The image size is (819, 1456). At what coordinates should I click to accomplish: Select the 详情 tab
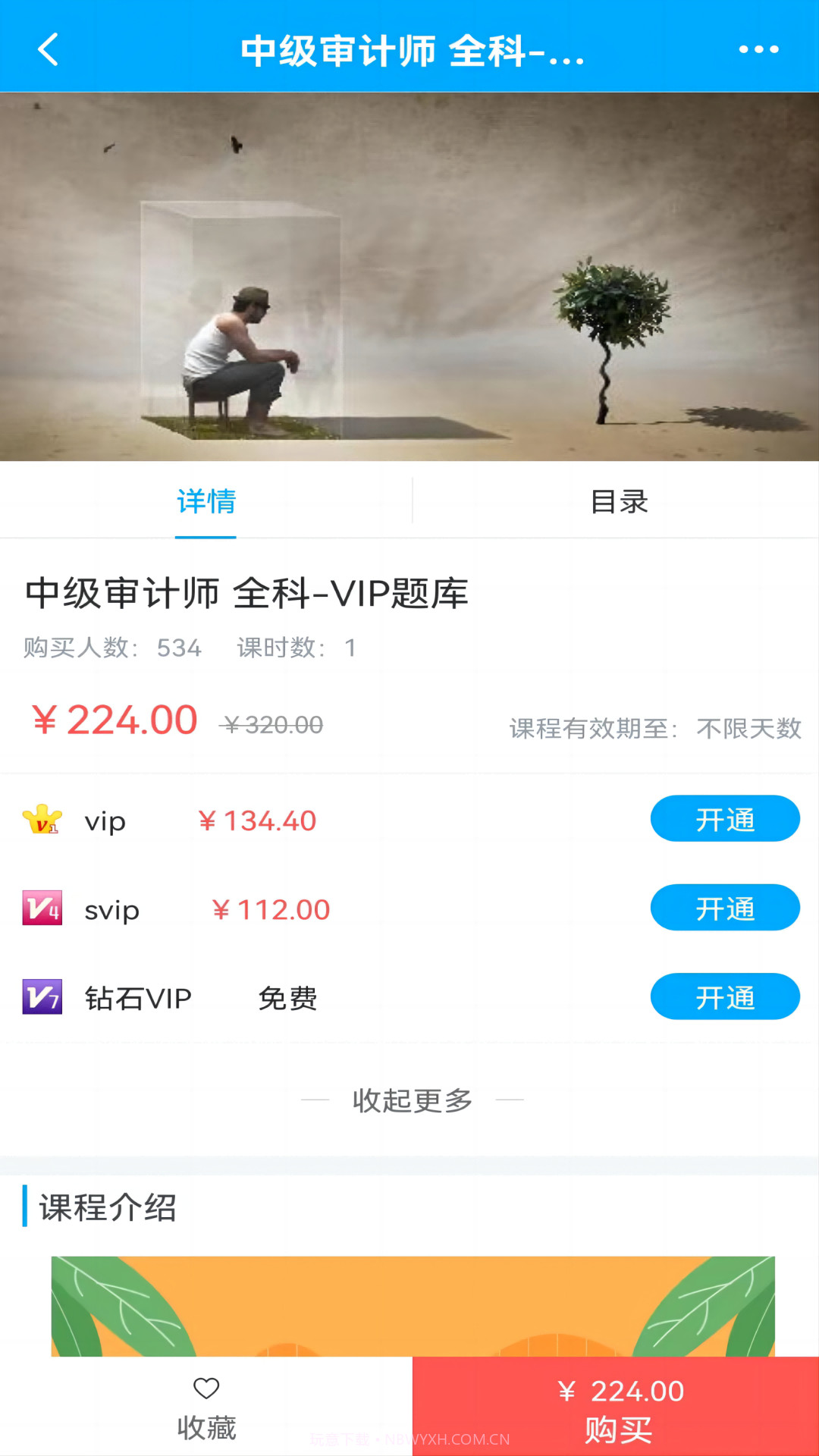[x=206, y=501]
